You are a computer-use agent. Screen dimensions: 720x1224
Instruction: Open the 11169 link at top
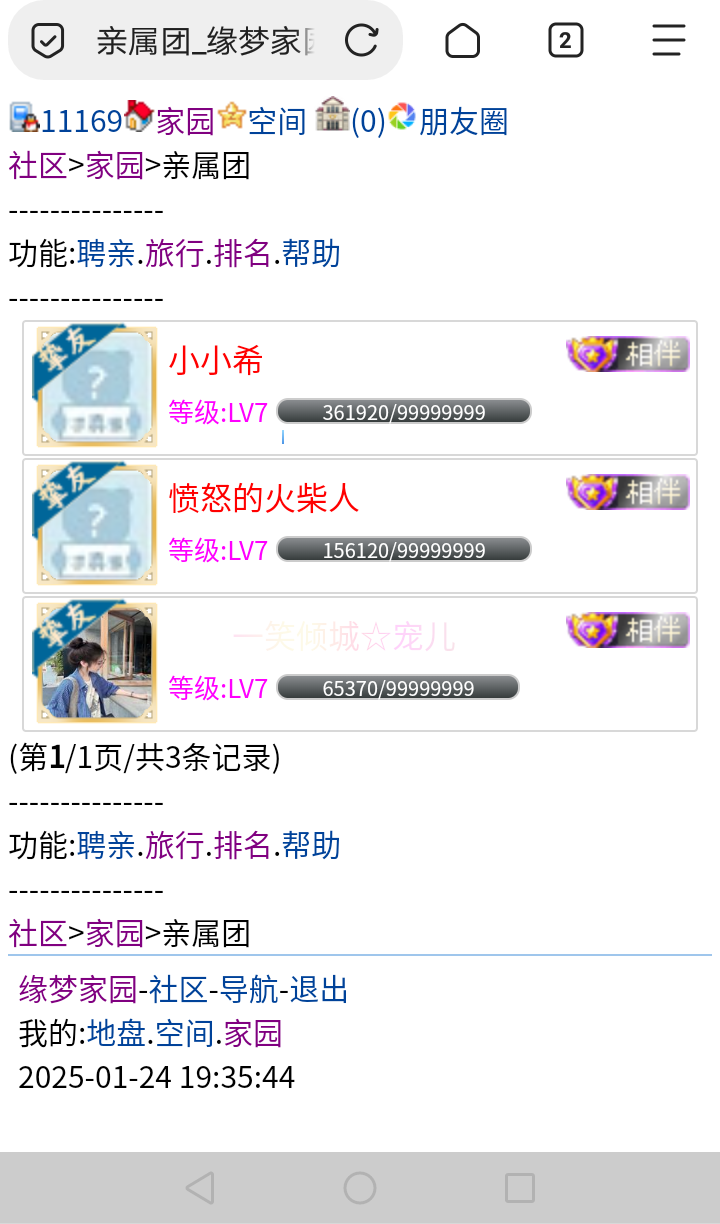(x=80, y=121)
